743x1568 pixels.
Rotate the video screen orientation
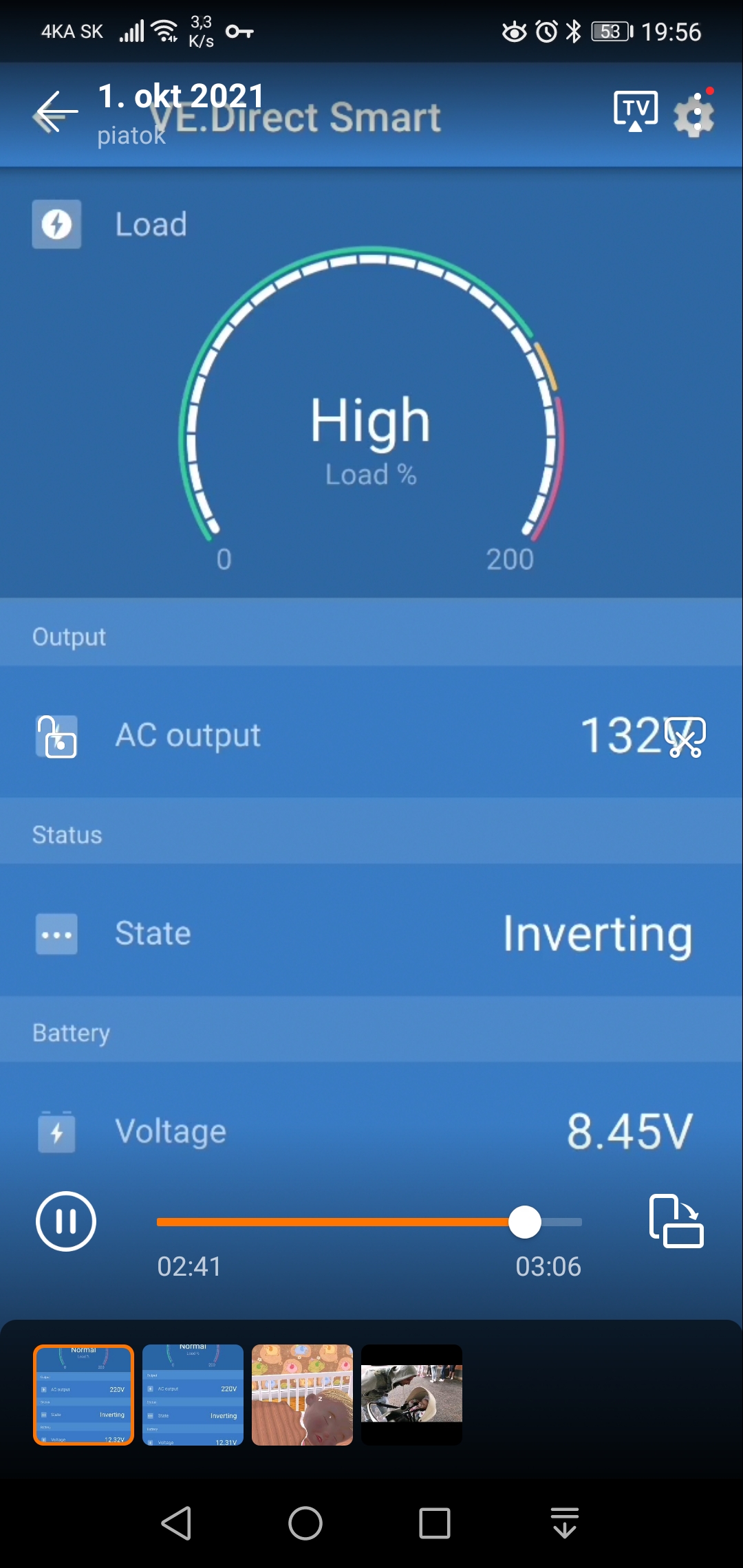(676, 1221)
